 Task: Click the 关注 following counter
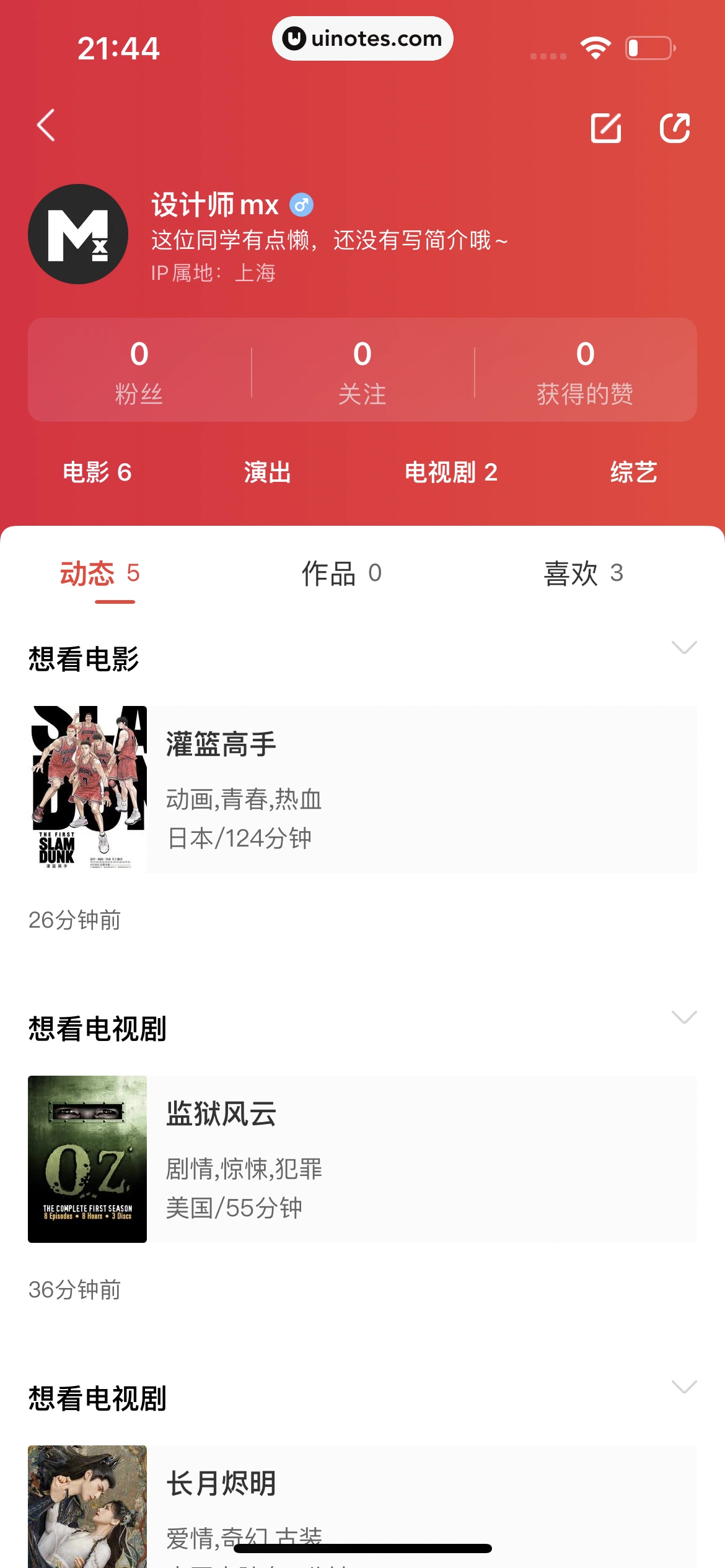pos(362,372)
